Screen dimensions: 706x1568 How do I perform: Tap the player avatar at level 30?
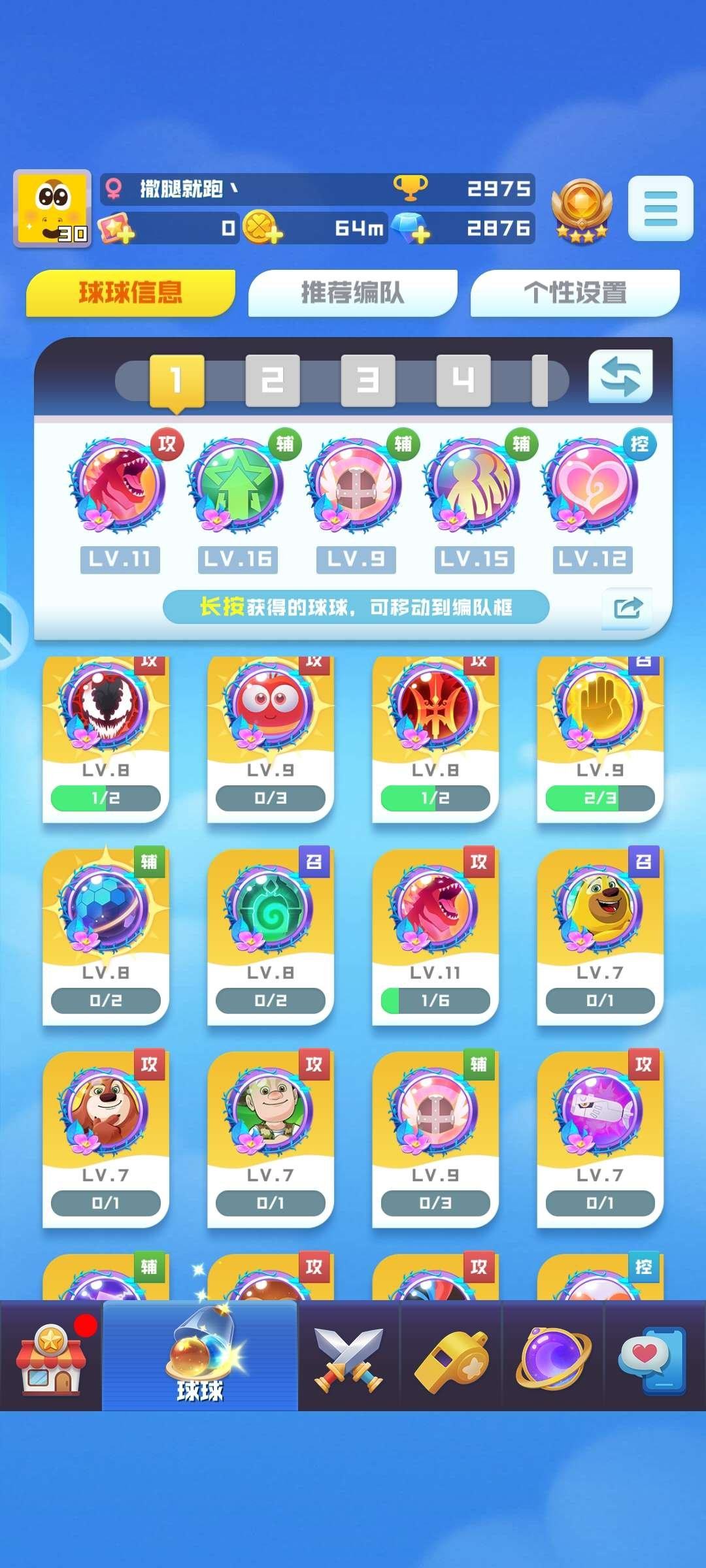(52, 208)
